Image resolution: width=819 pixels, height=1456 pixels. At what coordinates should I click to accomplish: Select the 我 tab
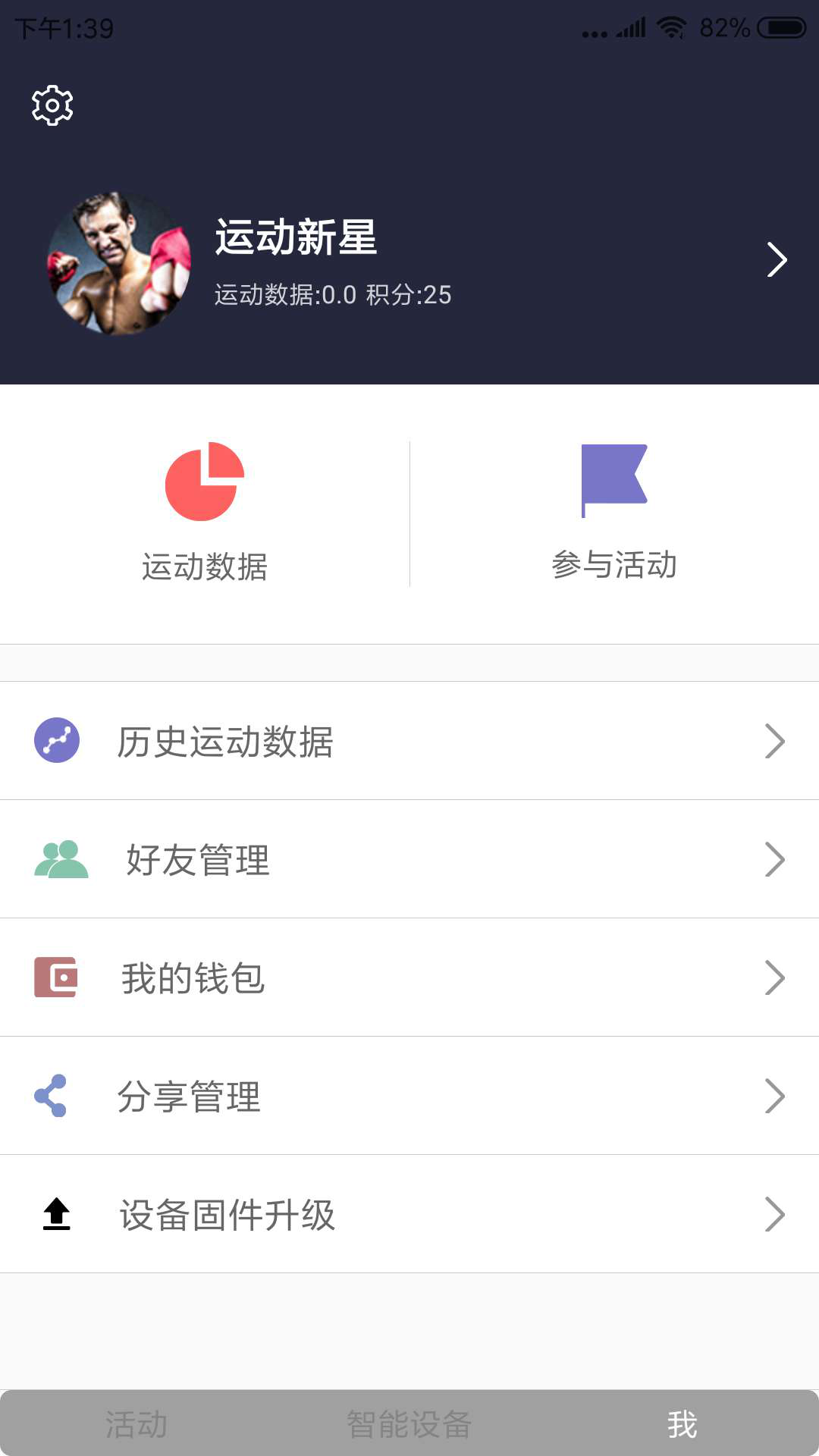click(x=682, y=1424)
